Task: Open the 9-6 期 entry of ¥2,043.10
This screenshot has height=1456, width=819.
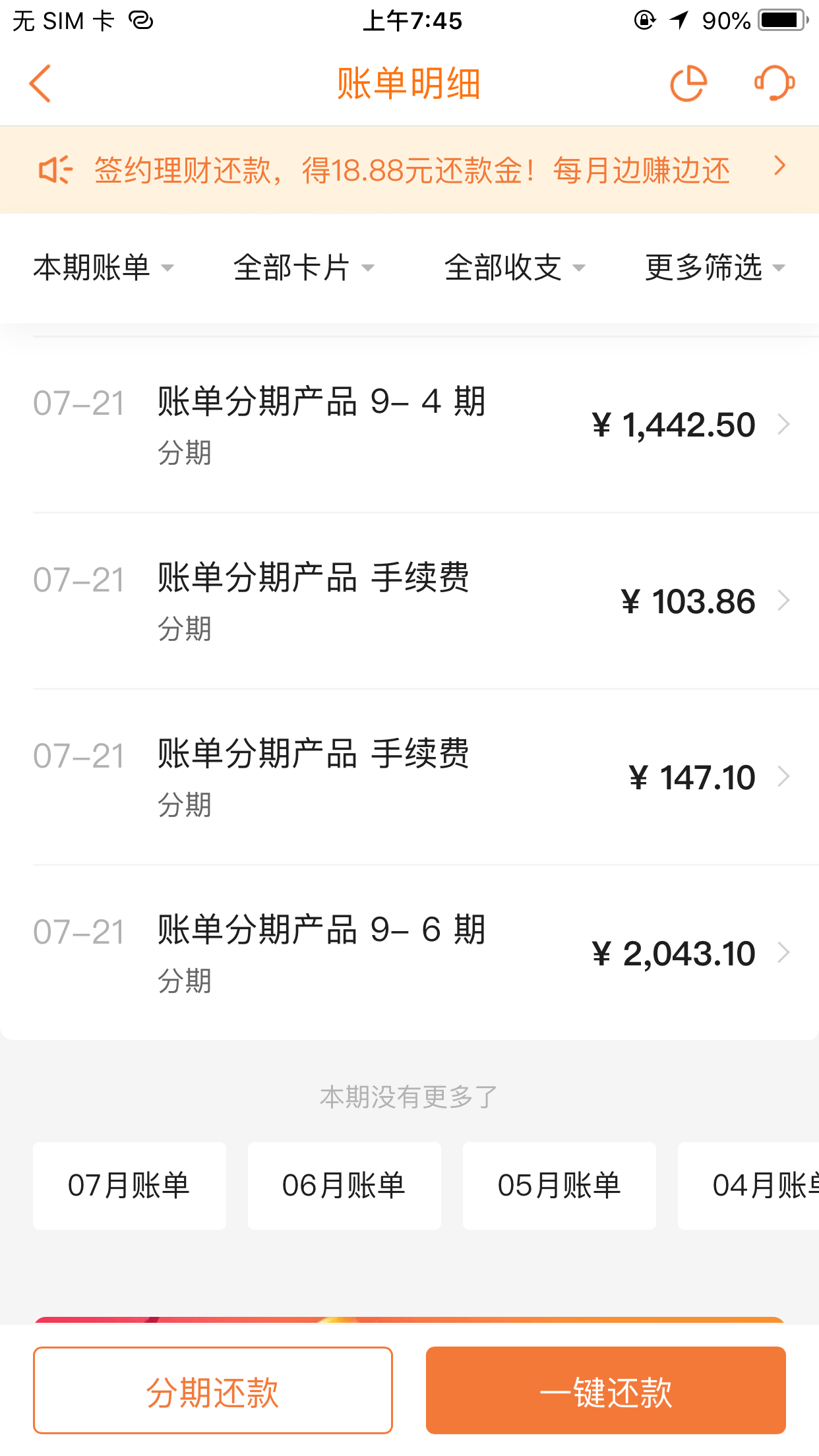Action: 409,953
